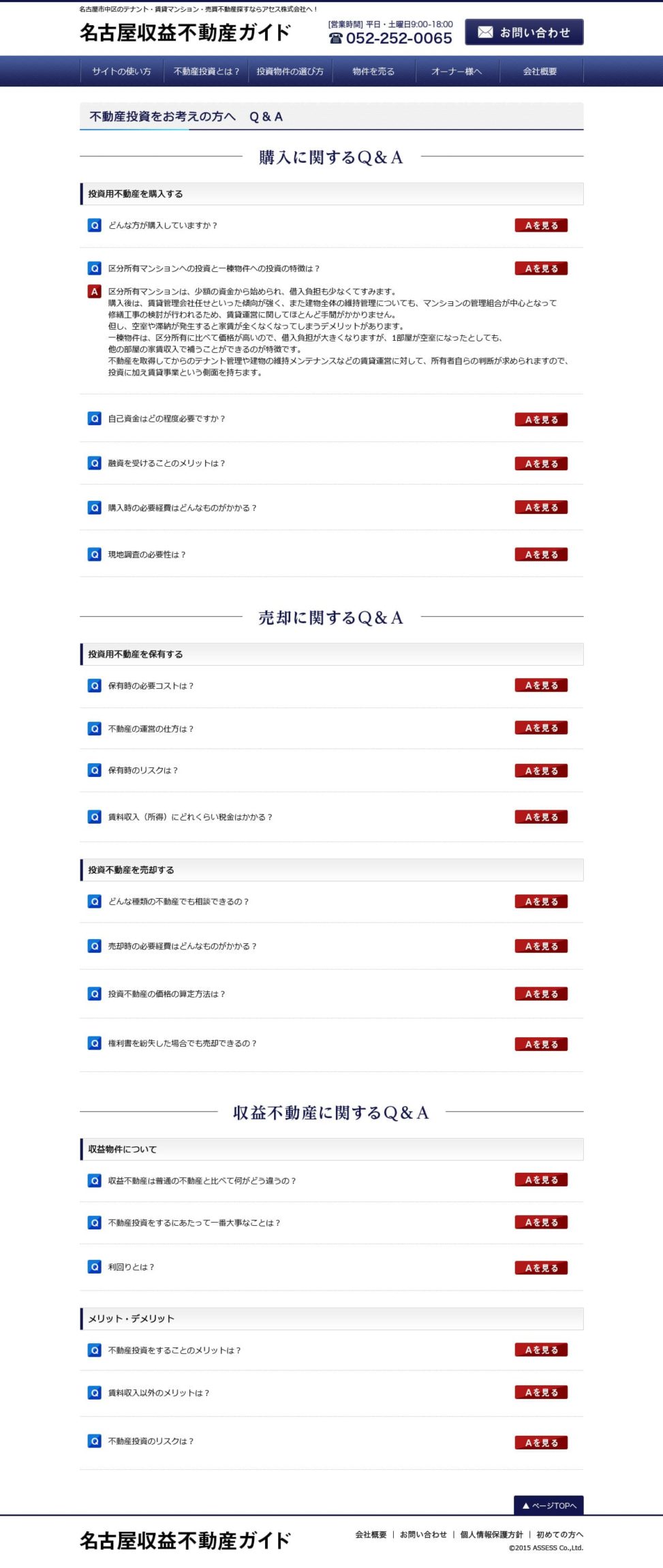Screen dimensions: 663x1568
Task: Go to 不動産投資とは？ in navigation bar
Action: (x=206, y=72)
